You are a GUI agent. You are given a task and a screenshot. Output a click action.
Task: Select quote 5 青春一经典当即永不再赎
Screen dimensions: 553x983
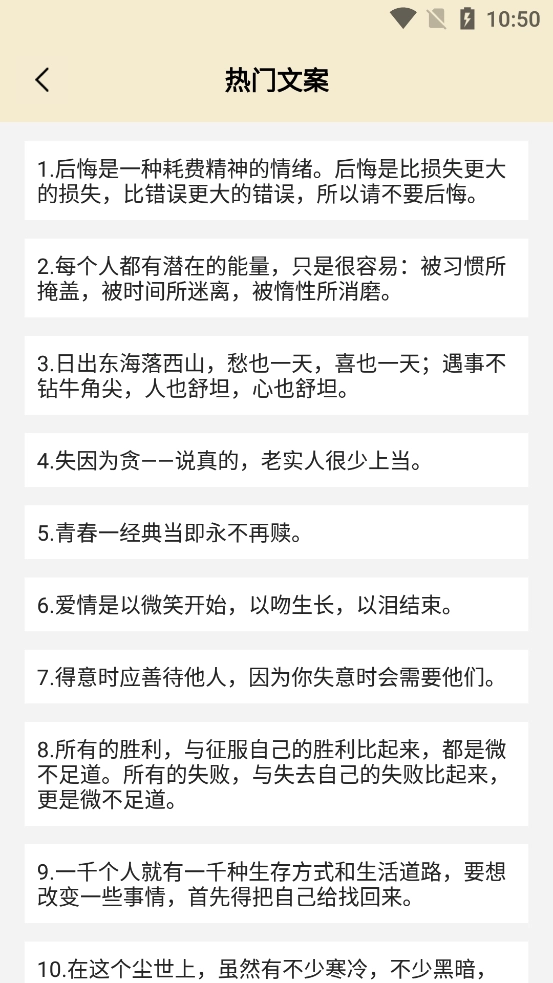click(x=276, y=532)
